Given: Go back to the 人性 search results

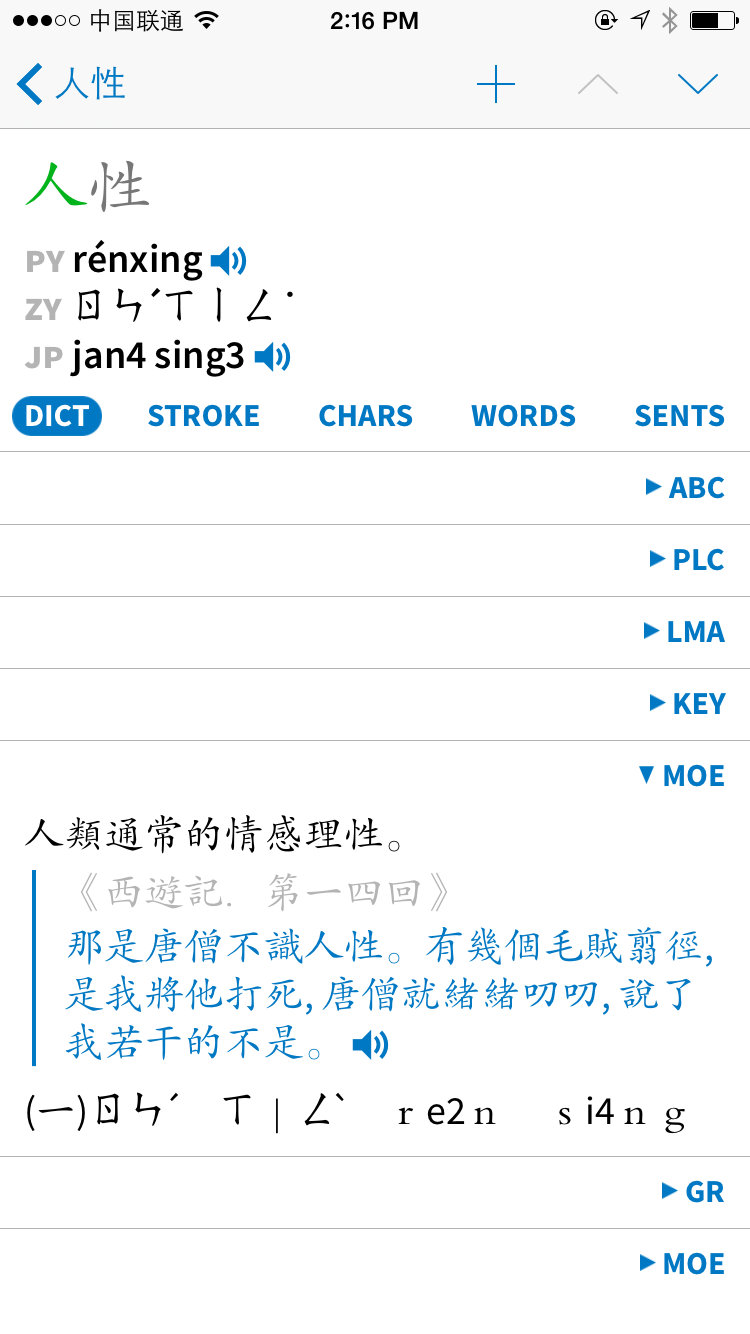Looking at the screenshot, I should 71,84.
